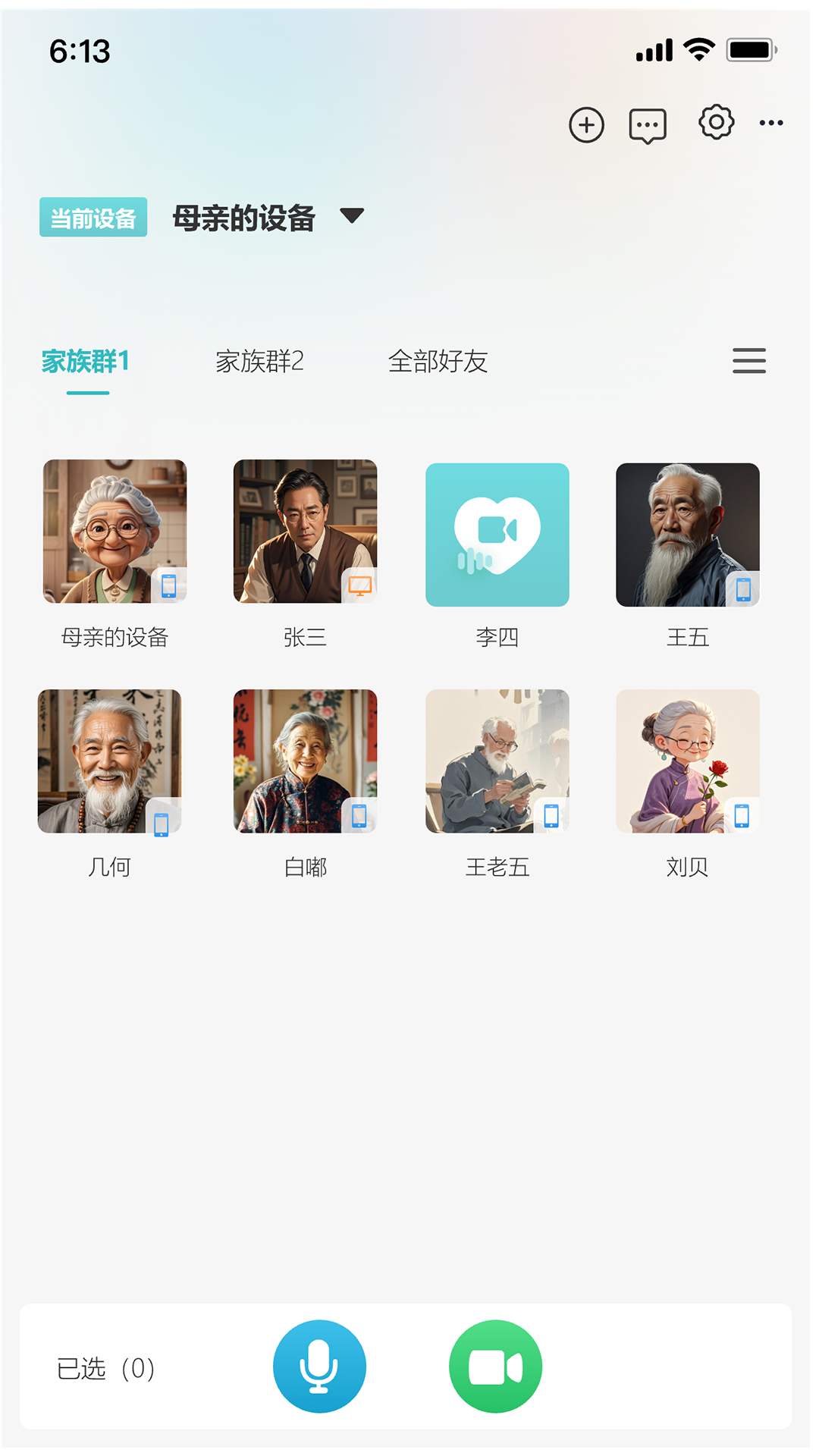819x1456 pixels.
Task: Open the current device selector arrow
Action: [x=351, y=218]
